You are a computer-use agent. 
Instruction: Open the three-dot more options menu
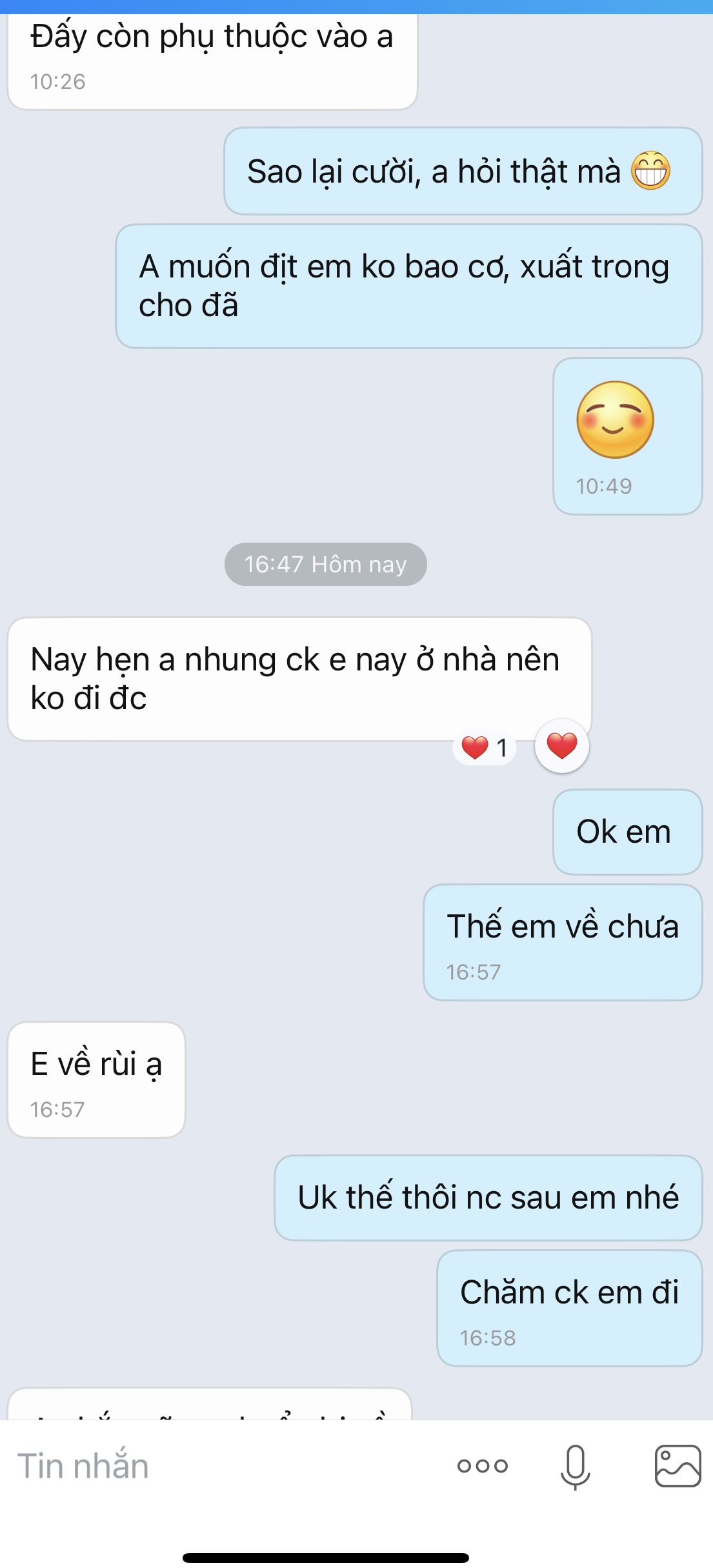click(482, 1466)
